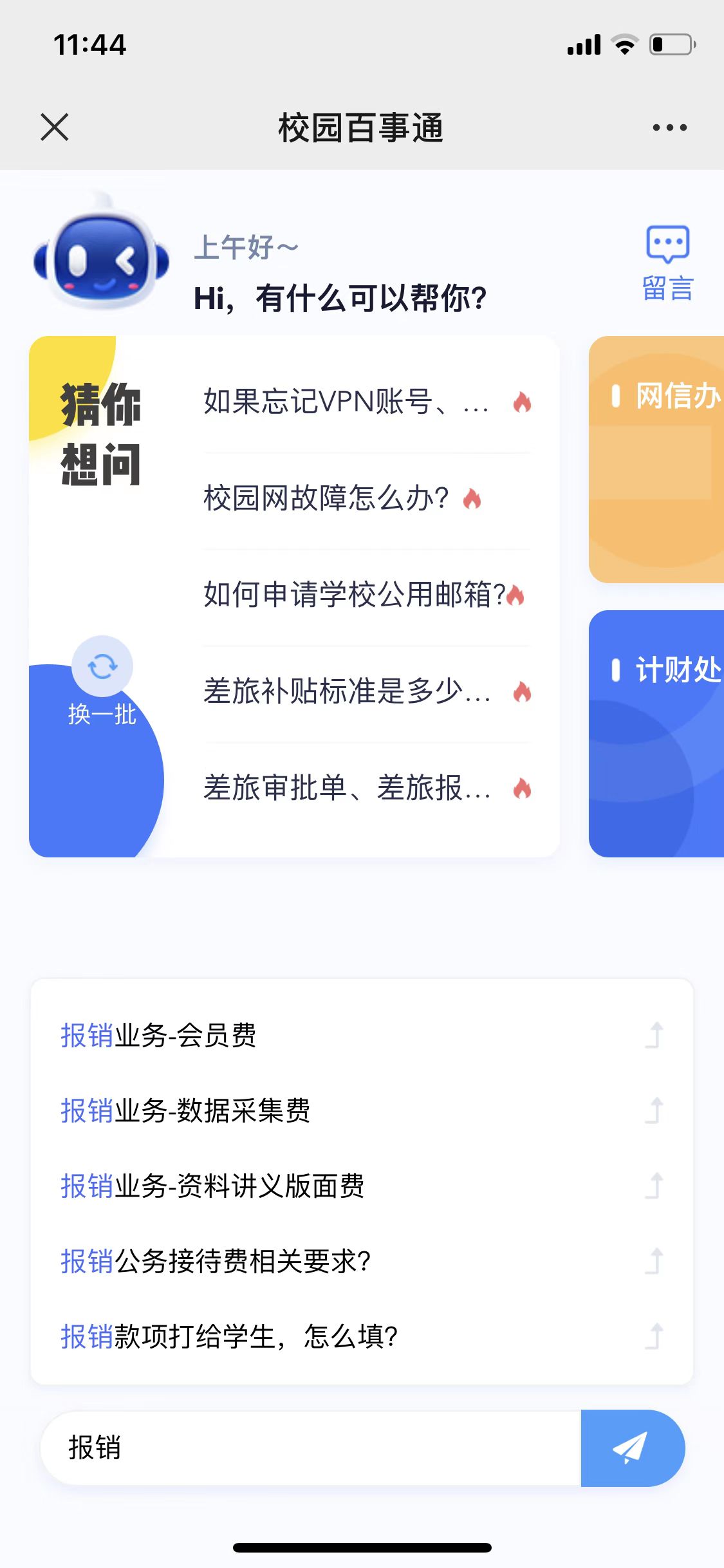Close the 校园百事通 page
The image size is (724, 1568).
(x=55, y=127)
